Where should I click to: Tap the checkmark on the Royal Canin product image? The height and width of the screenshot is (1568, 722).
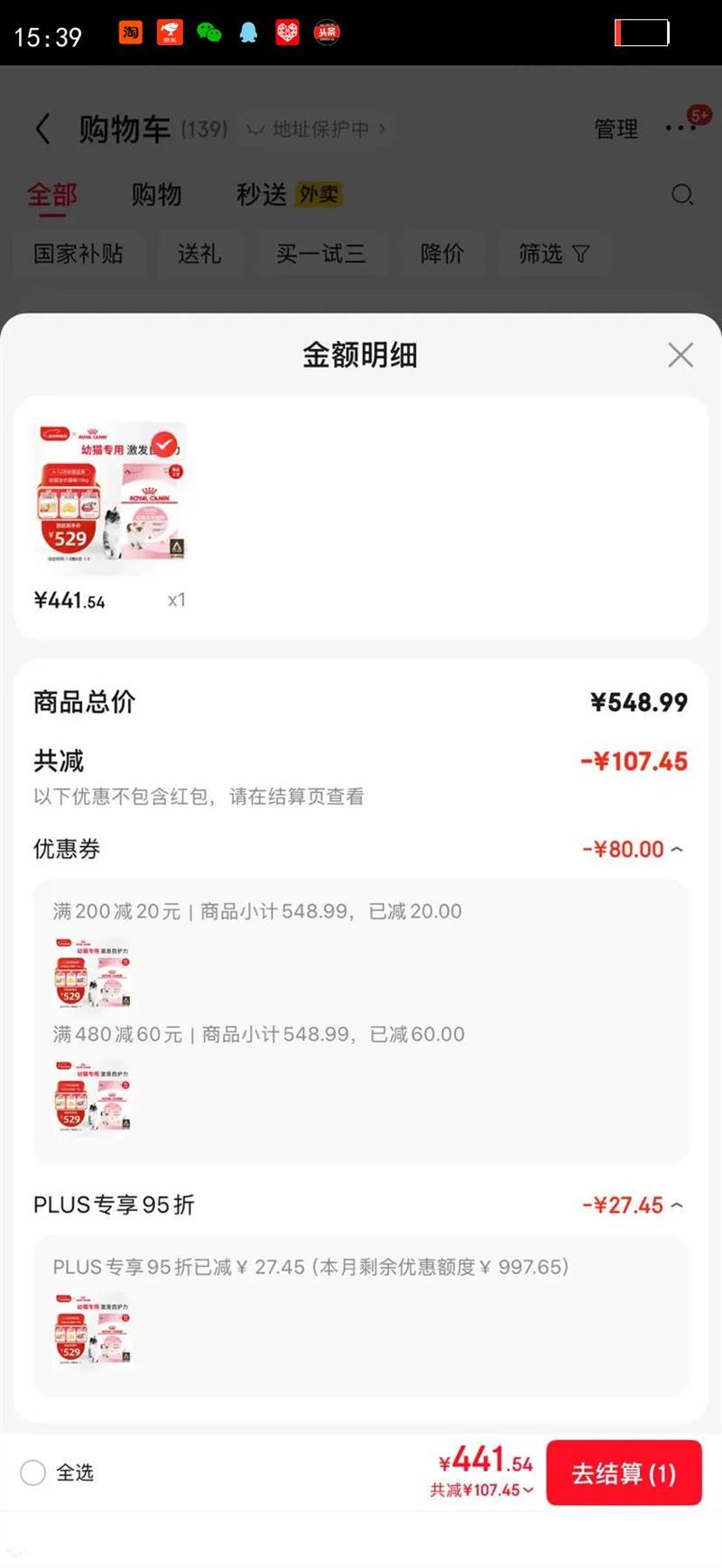coord(162,443)
